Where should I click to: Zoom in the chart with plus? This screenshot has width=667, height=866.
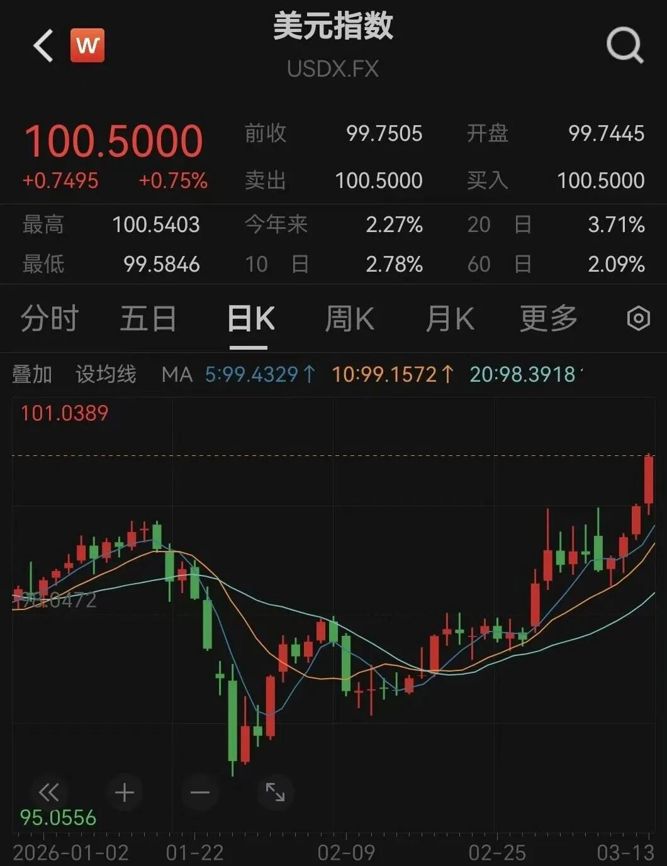(124, 793)
